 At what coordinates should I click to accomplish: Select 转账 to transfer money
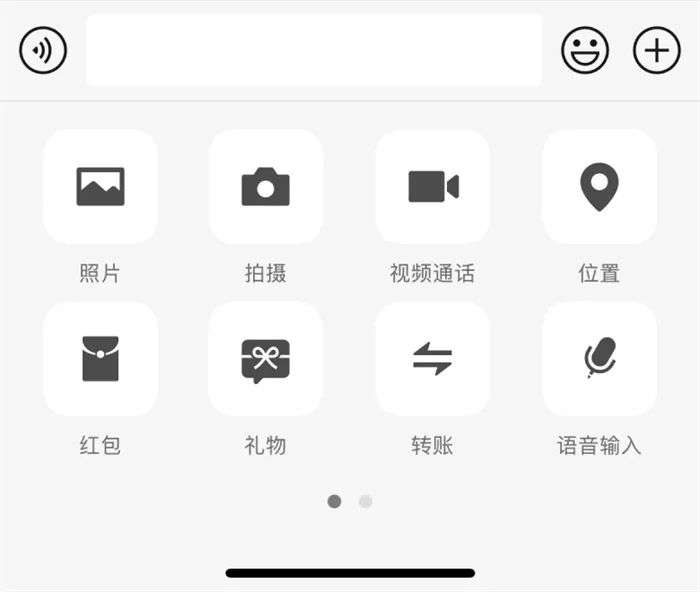coord(432,359)
